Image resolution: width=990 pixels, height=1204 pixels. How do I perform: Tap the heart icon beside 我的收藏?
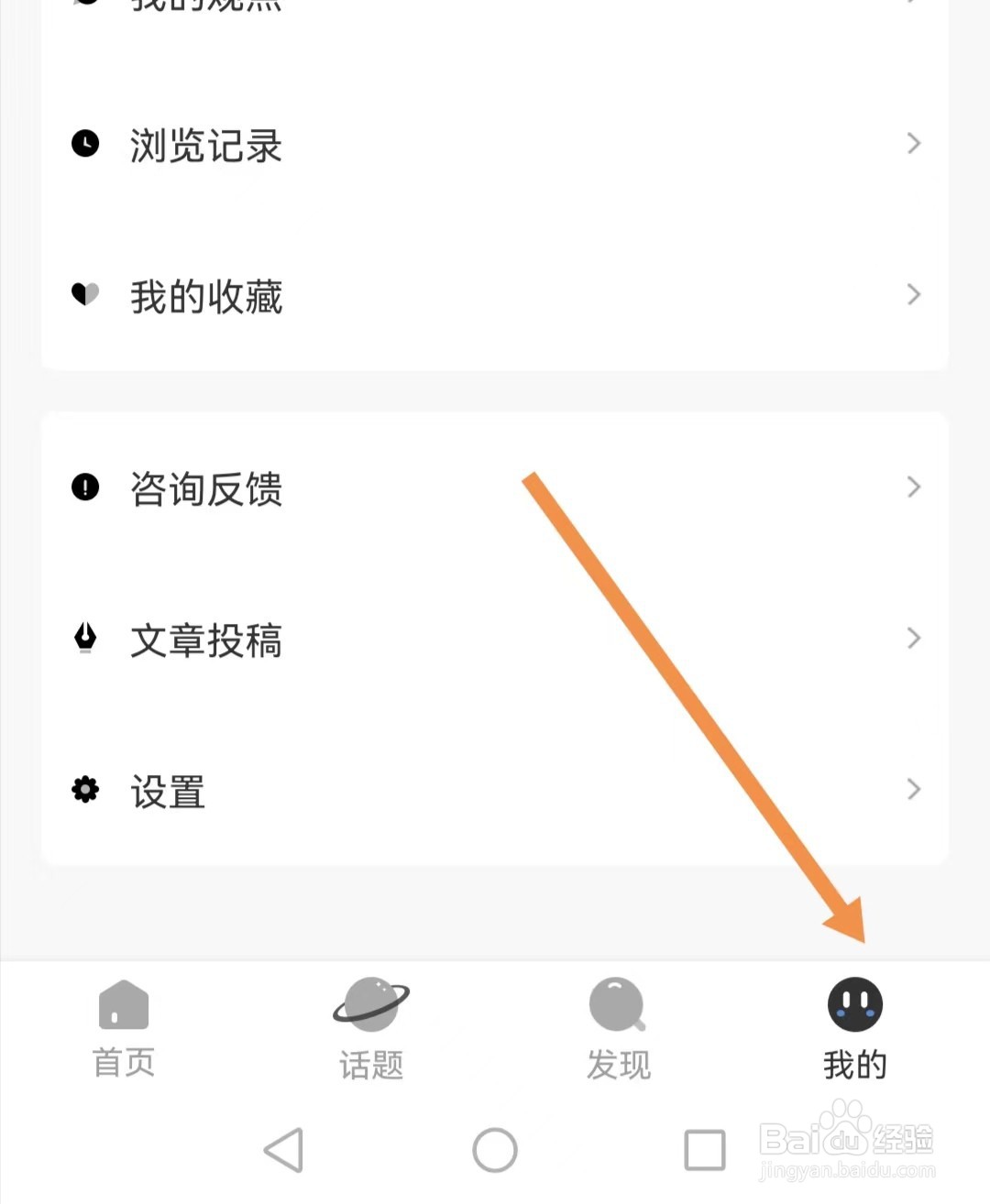pyautogui.click(x=84, y=295)
